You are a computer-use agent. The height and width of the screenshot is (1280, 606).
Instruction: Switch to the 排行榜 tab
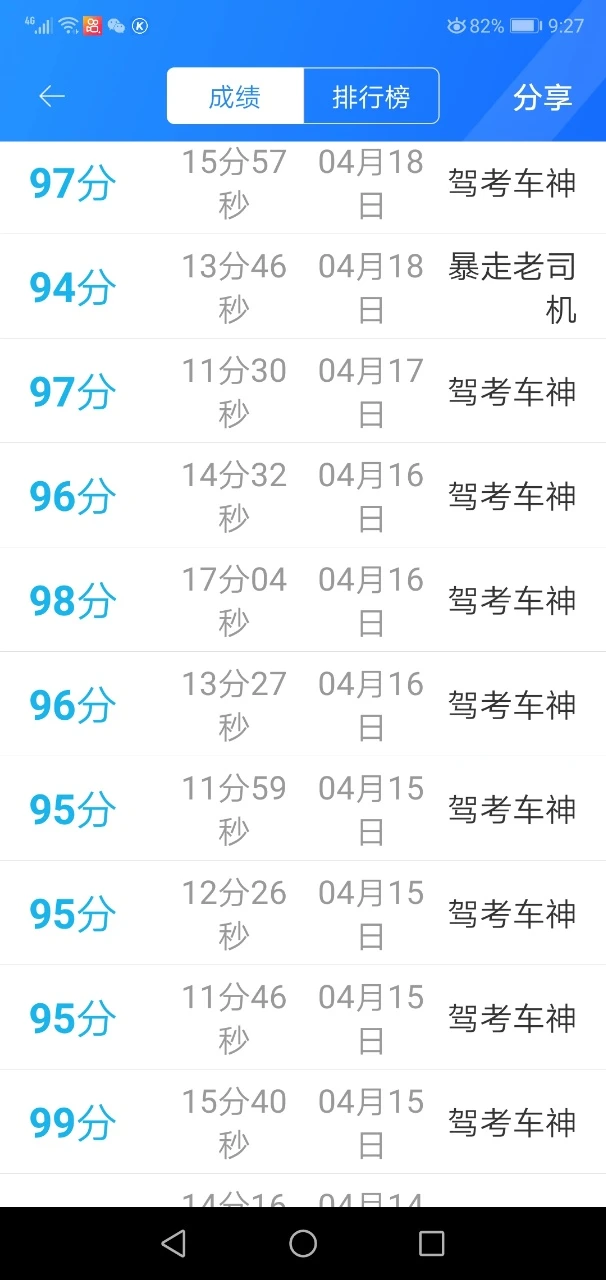click(371, 96)
